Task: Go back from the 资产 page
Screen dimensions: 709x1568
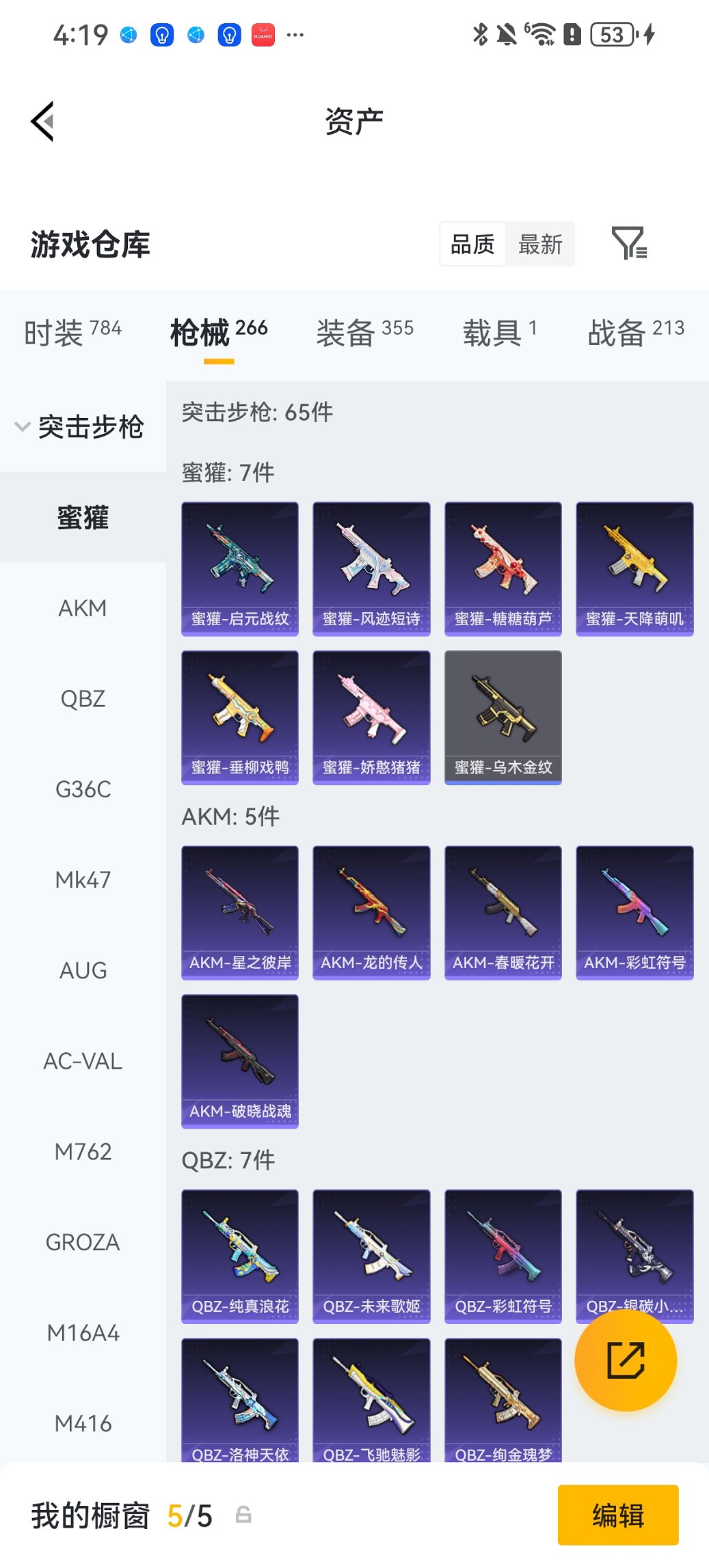Action: point(42,122)
